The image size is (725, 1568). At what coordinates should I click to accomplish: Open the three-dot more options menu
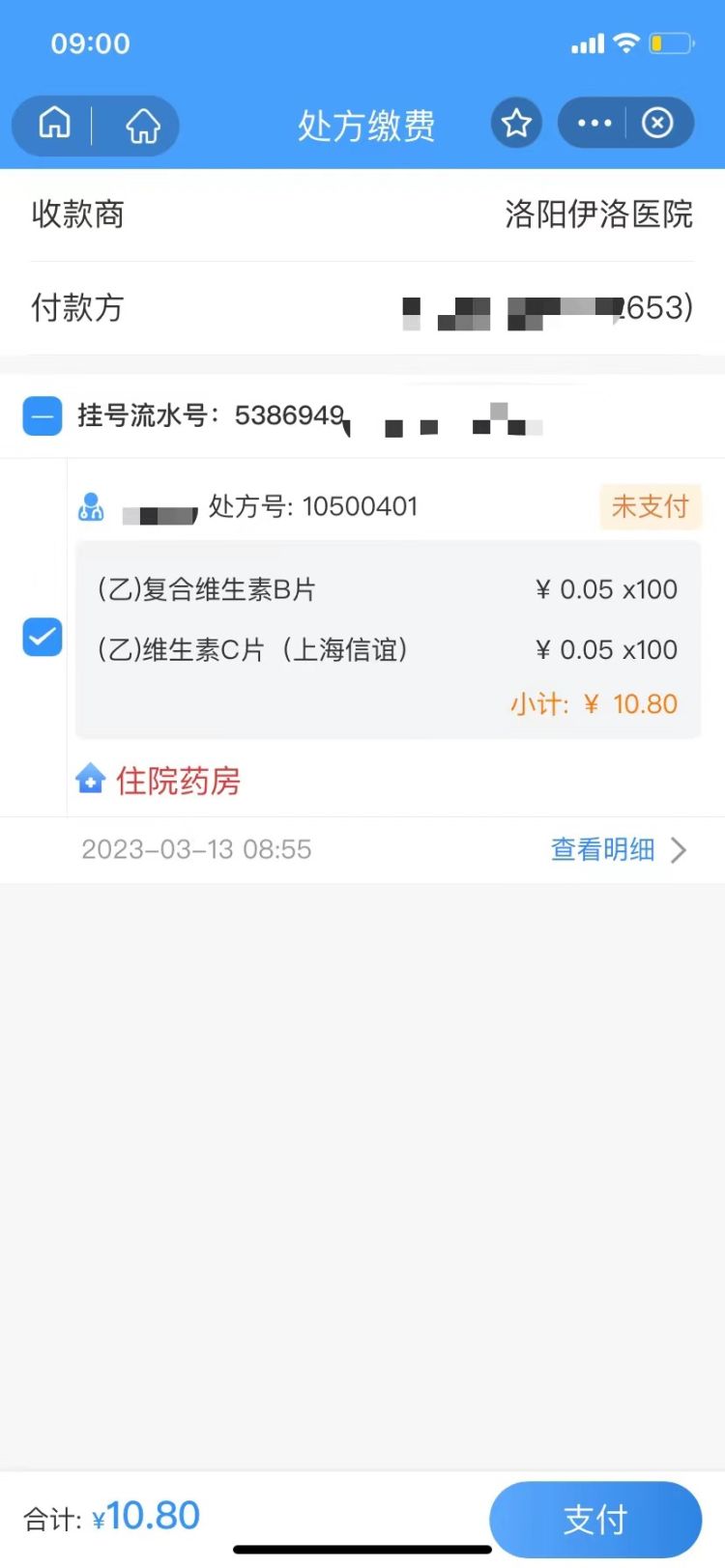click(x=594, y=123)
